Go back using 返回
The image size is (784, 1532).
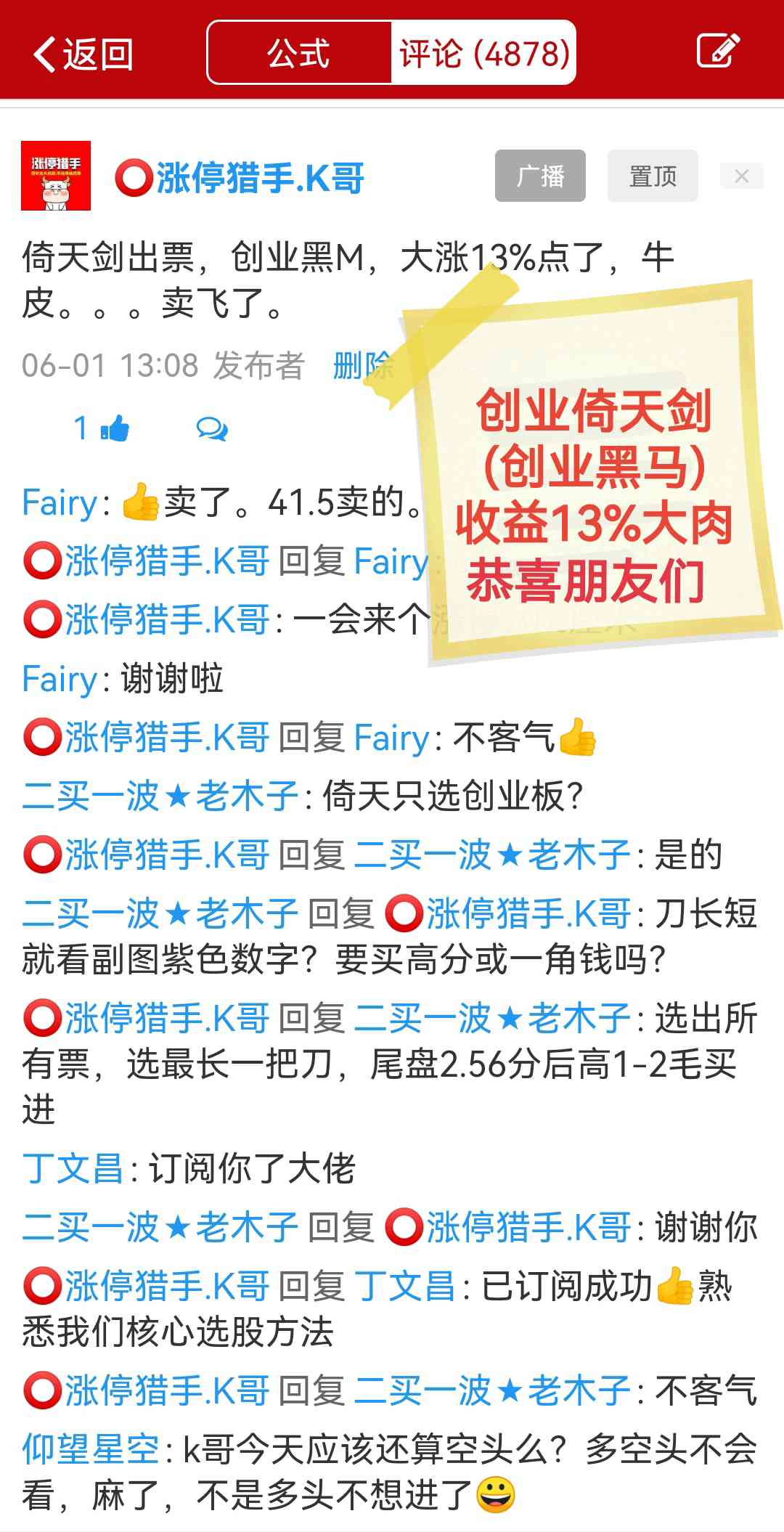coord(83,54)
